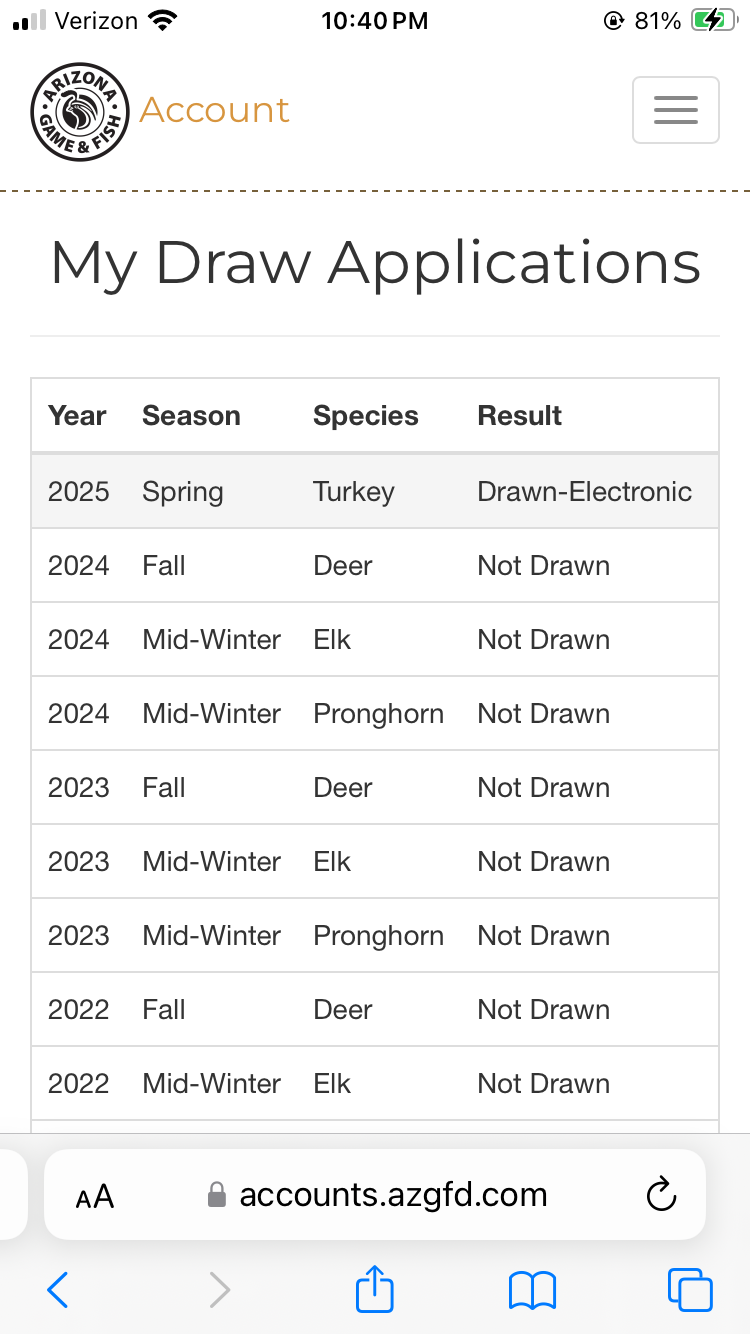750x1334 pixels.
Task: Open the Safari share sheet
Action: coord(375,1288)
